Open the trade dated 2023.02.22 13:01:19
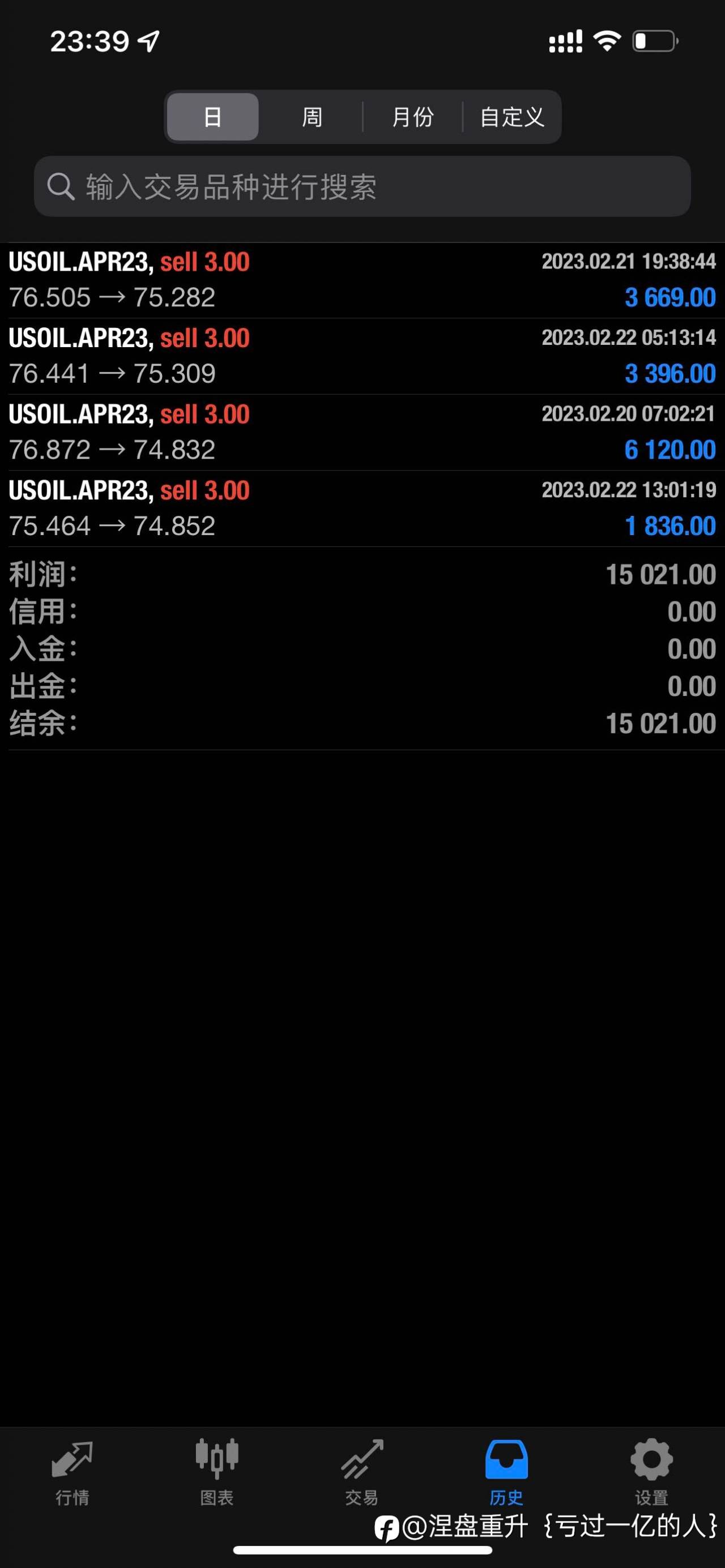The height and width of the screenshot is (1568, 725). 362,509
